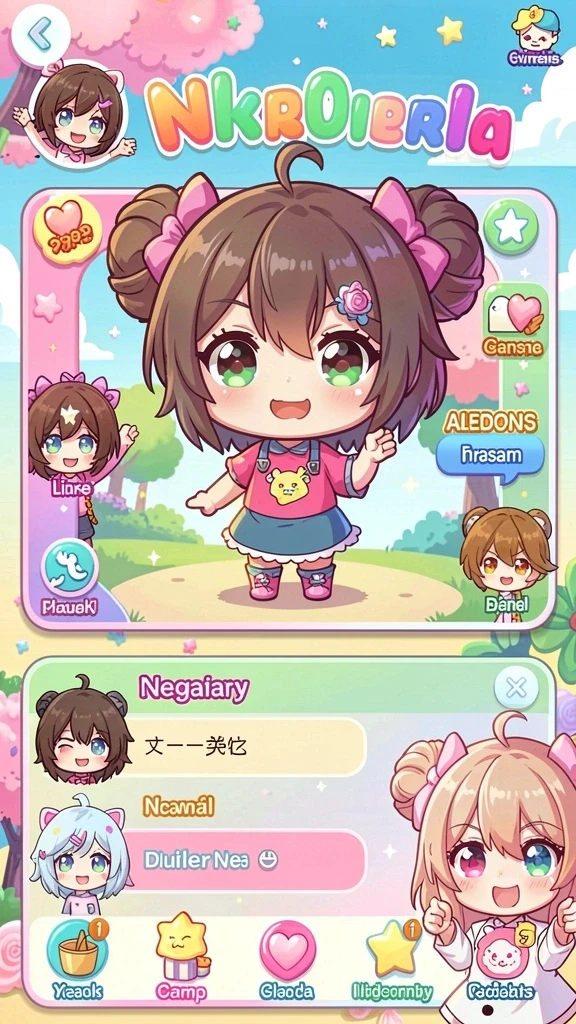Tap the teal Plauekl button
The image size is (576, 1024).
click(x=69, y=577)
